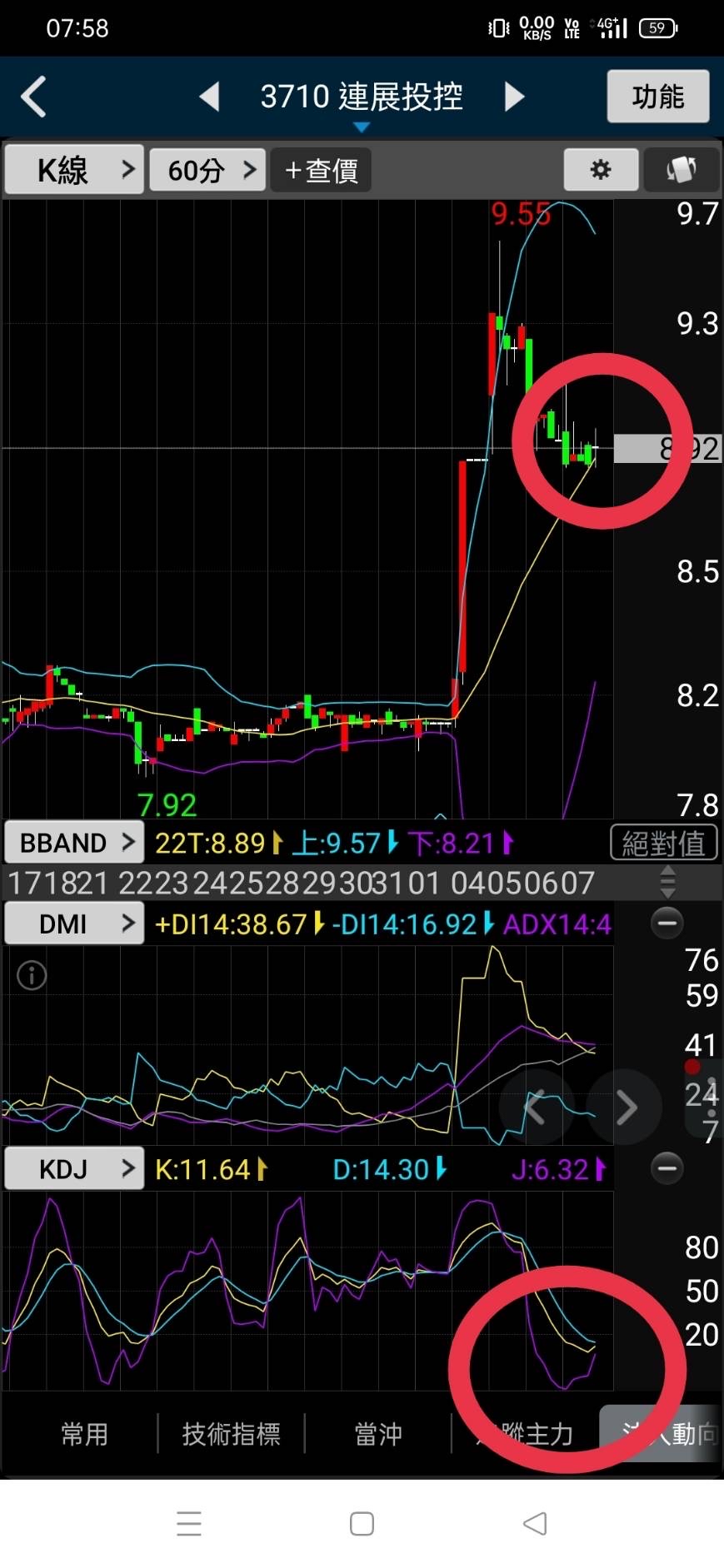724x1568 pixels.
Task: Switch to the 技術指標 tab
Action: 231,1434
